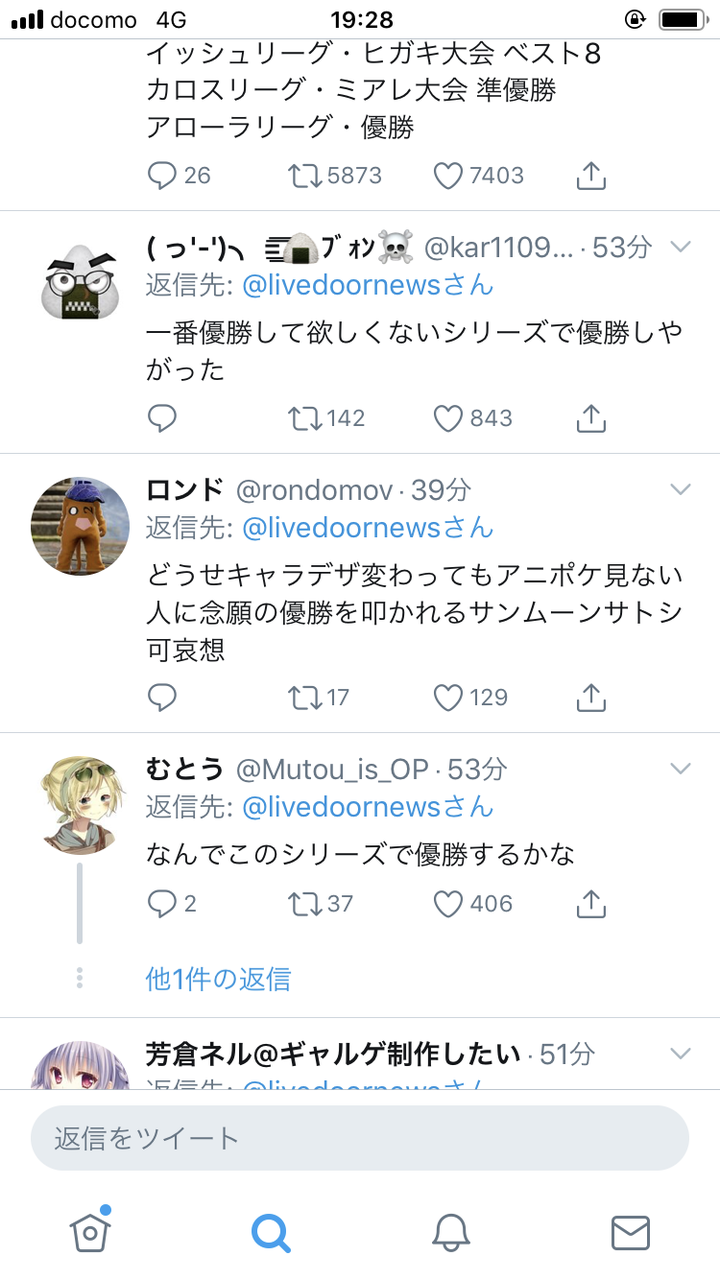
Task: Like @kar1109's reply with the heart
Action: coord(449,418)
